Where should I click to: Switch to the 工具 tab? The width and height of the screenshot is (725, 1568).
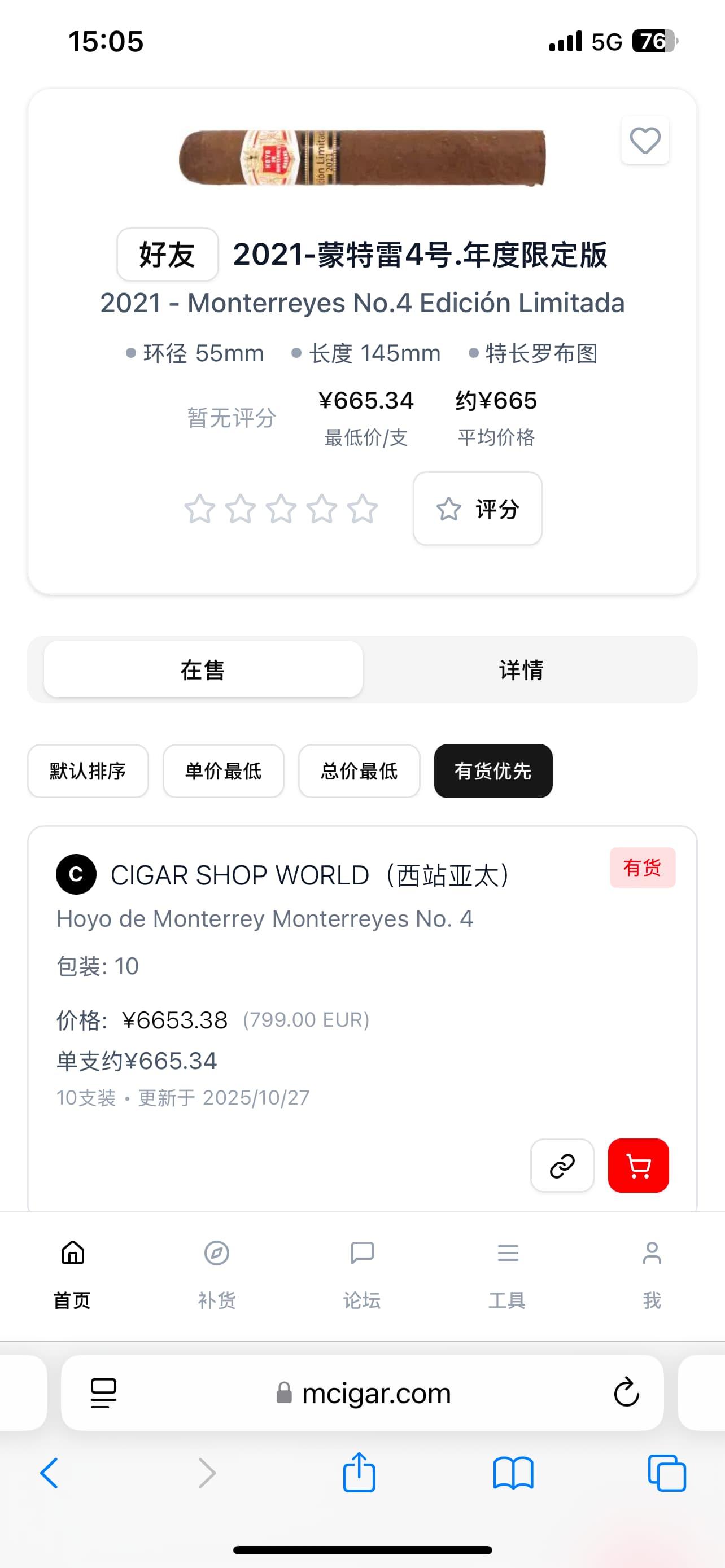(x=507, y=1273)
